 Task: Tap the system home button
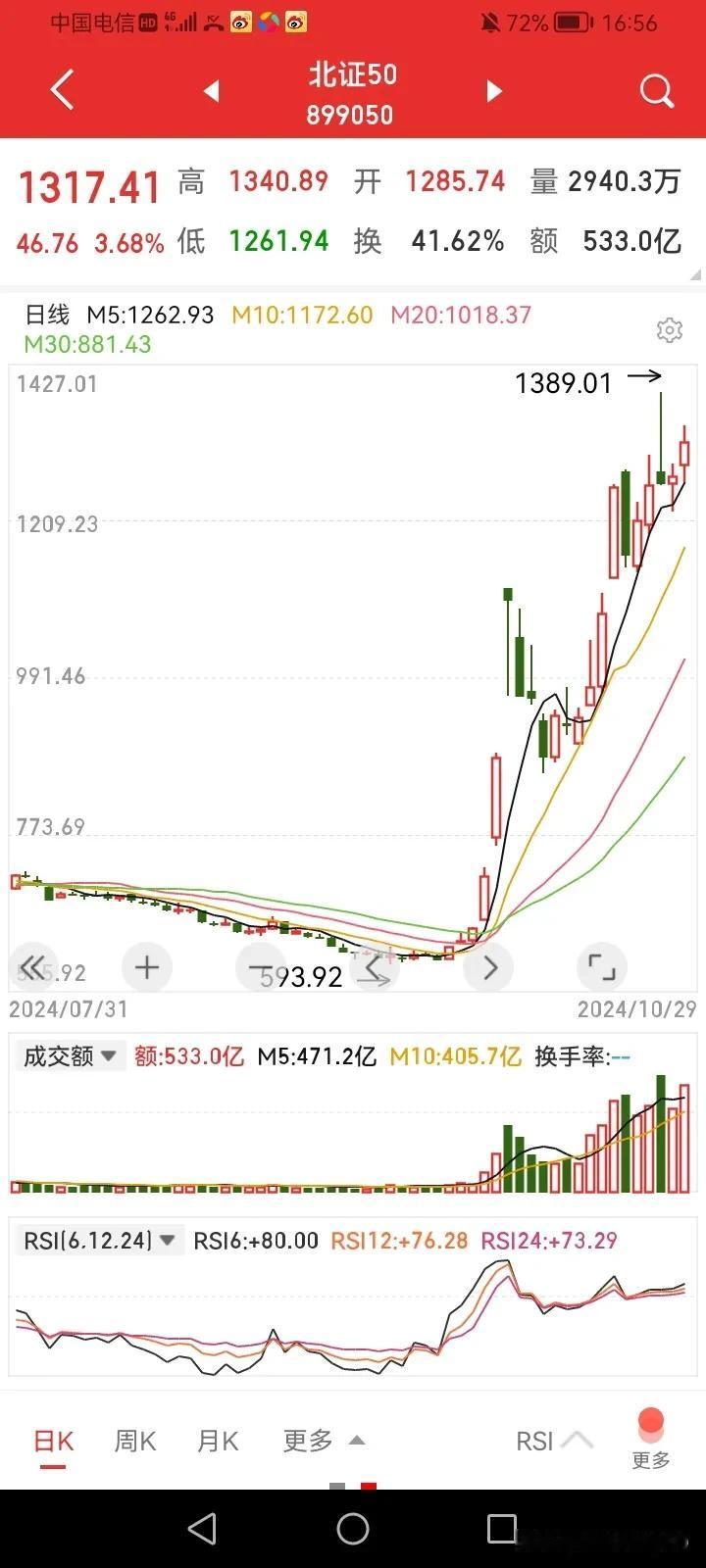coord(353,1529)
